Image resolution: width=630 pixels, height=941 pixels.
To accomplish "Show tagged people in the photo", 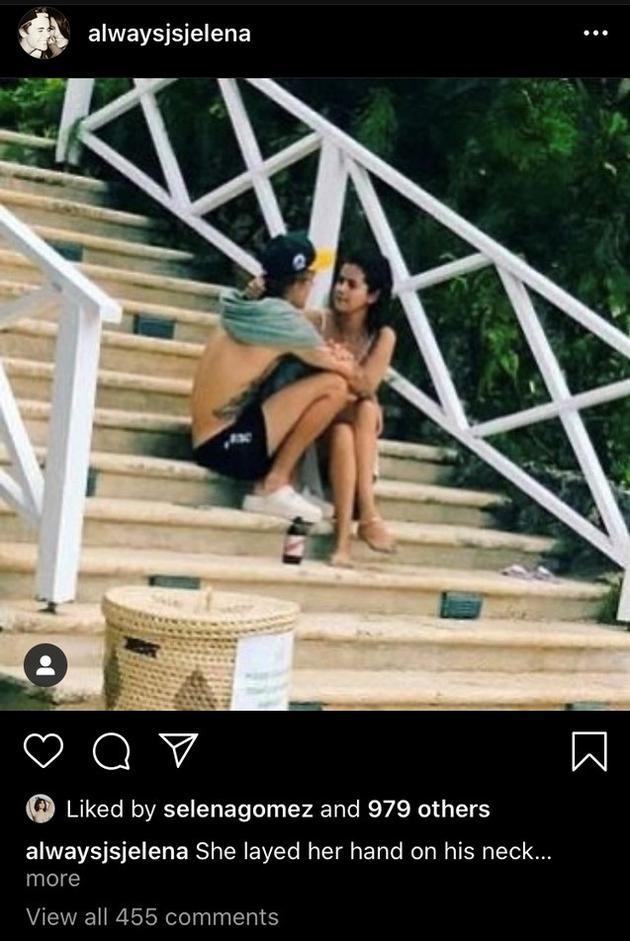I will pos(45,664).
